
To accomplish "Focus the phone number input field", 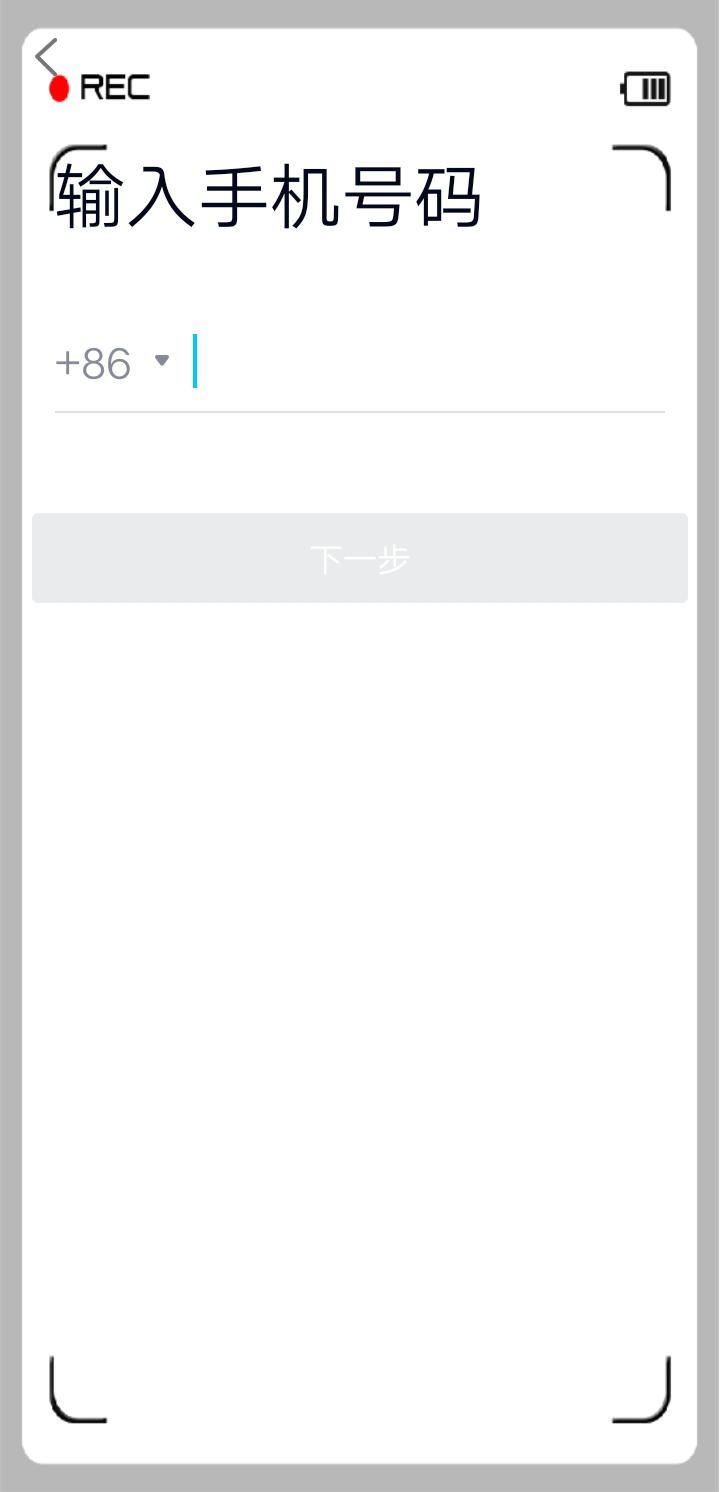I will 430,363.
